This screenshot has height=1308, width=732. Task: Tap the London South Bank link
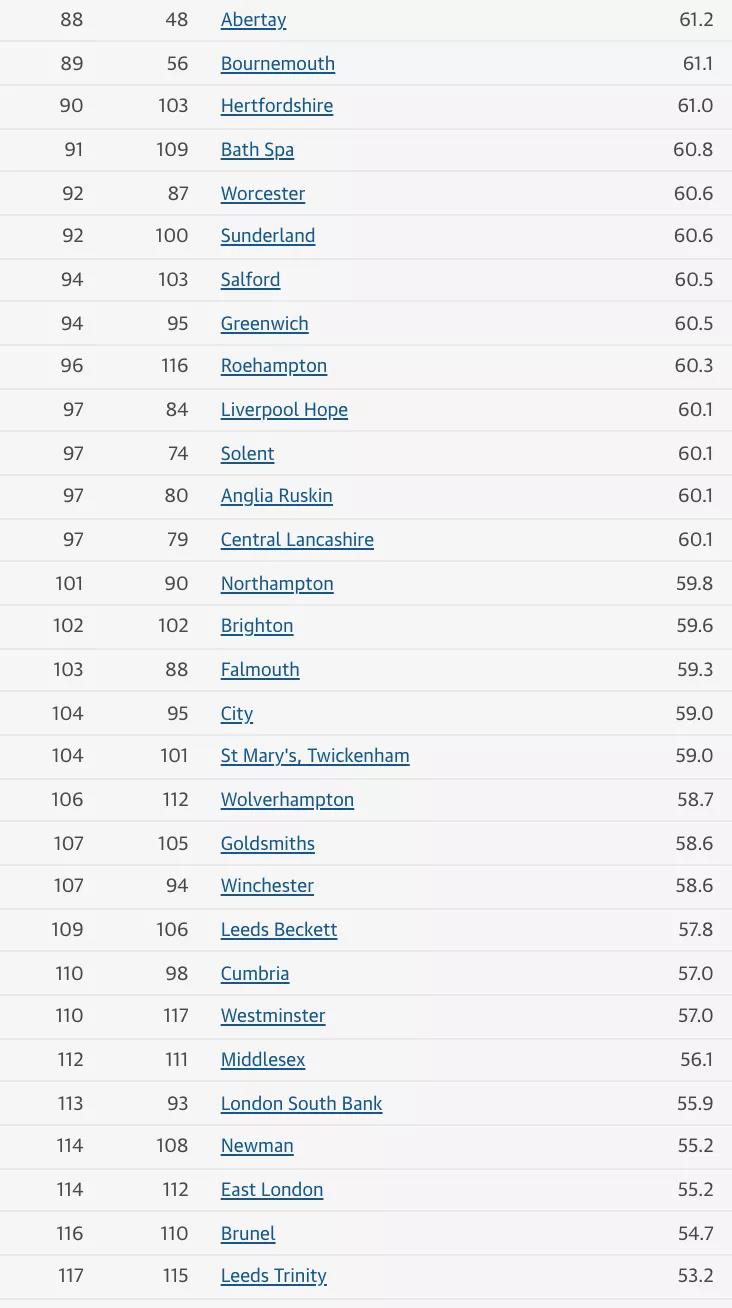301,1104
